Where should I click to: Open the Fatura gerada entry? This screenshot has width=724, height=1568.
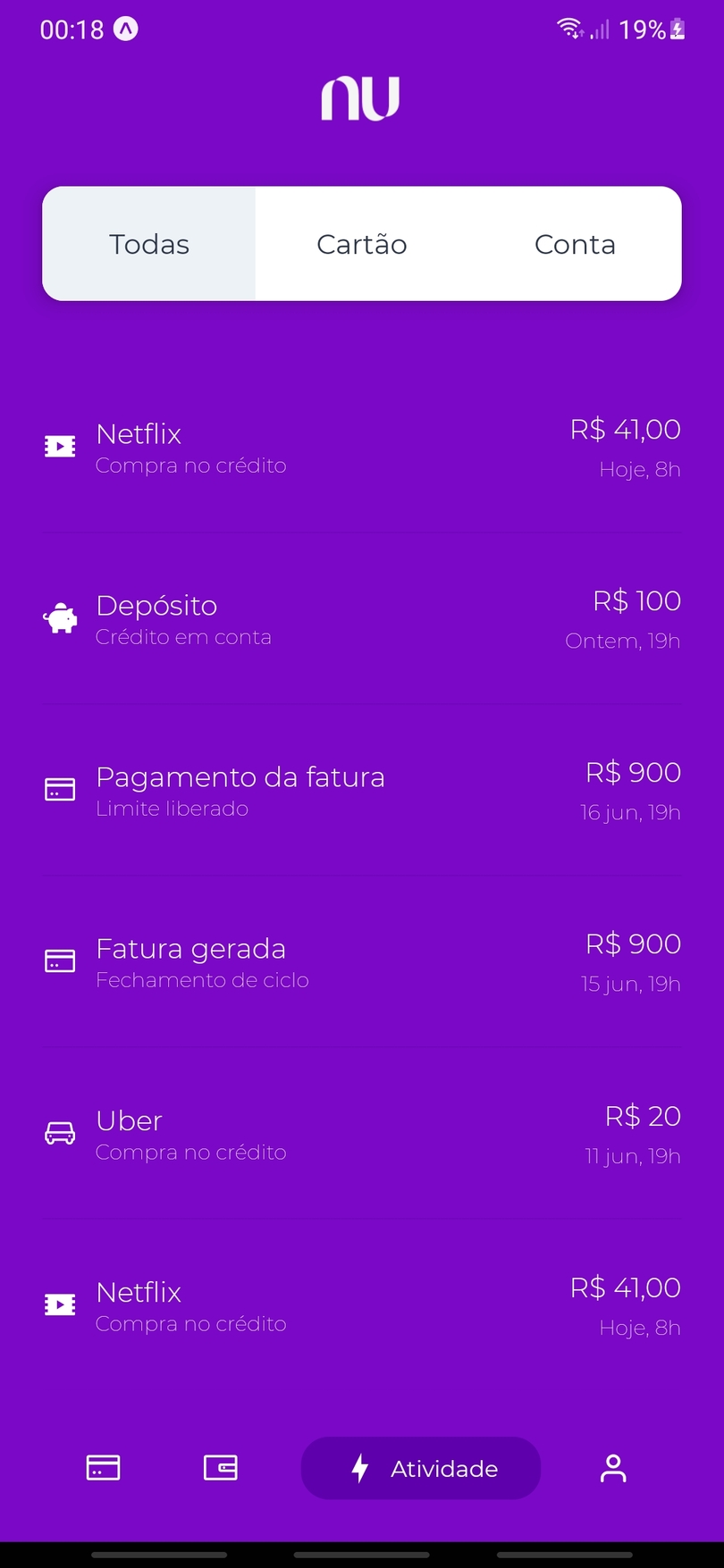coord(361,962)
